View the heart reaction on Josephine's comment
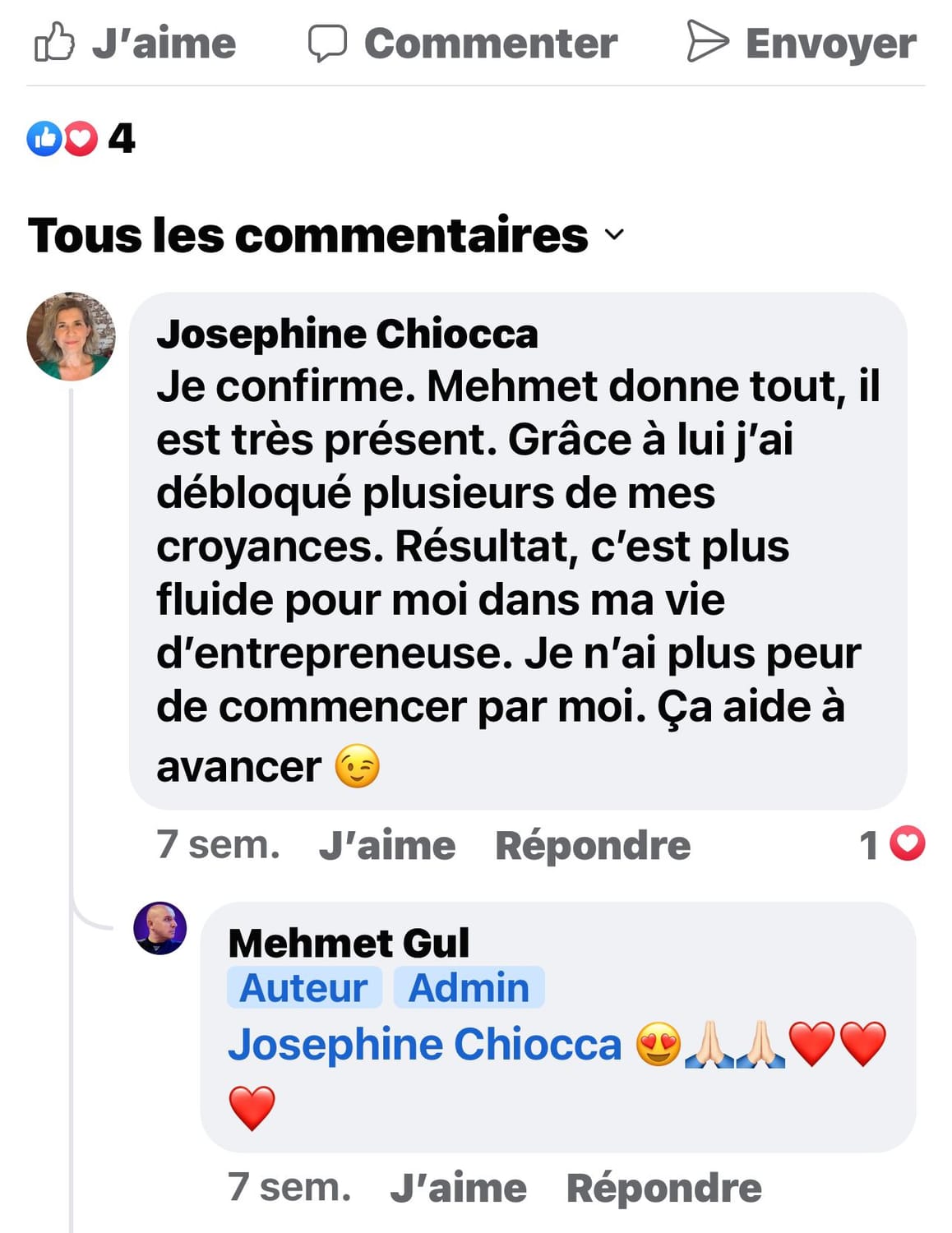Image resolution: width=952 pixels, height=1233 pixels. click(x=893, y=844)
